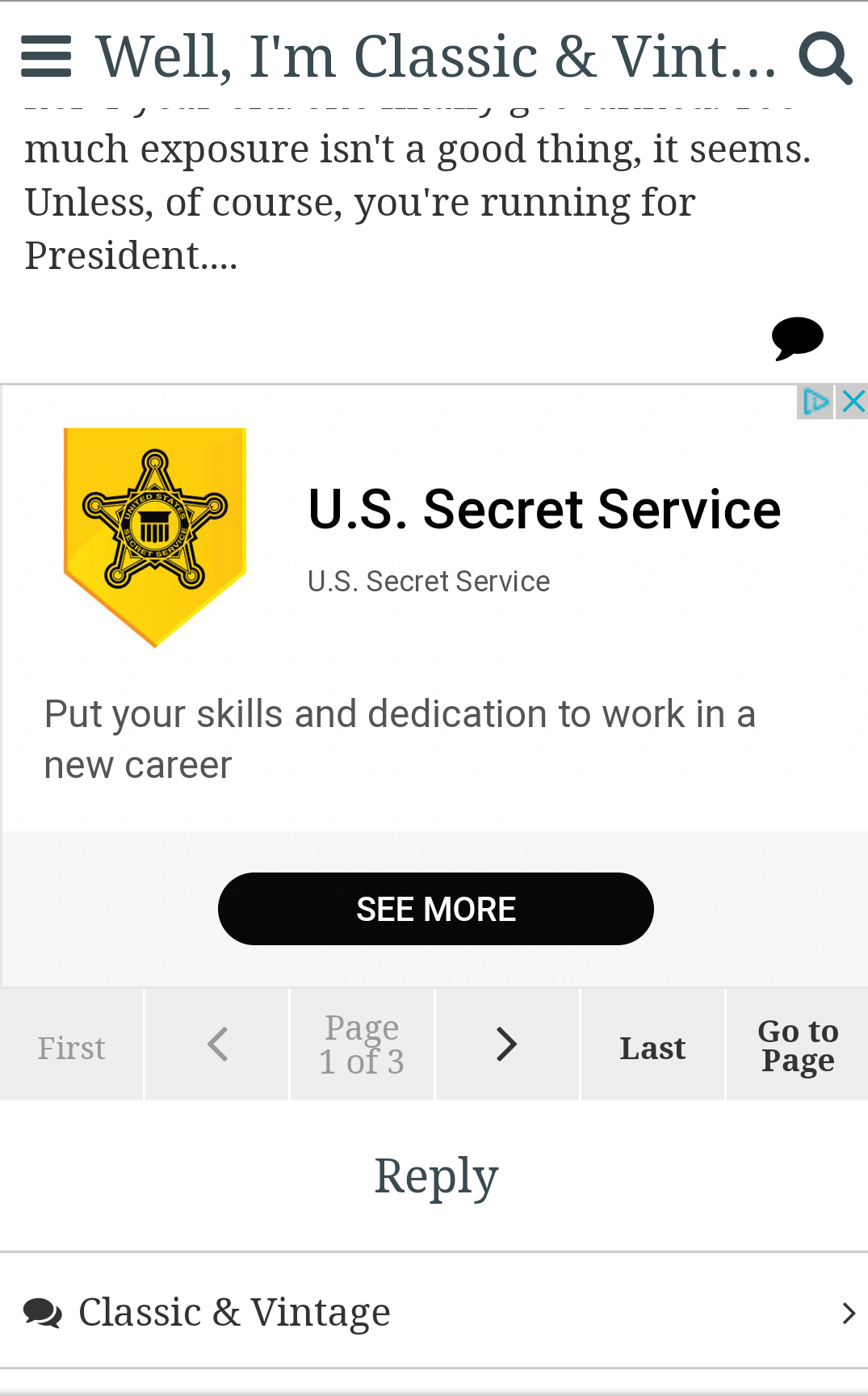Screen dimensions: 868x1396
Task: Open the hamburger menu
Action: point(46,57)
